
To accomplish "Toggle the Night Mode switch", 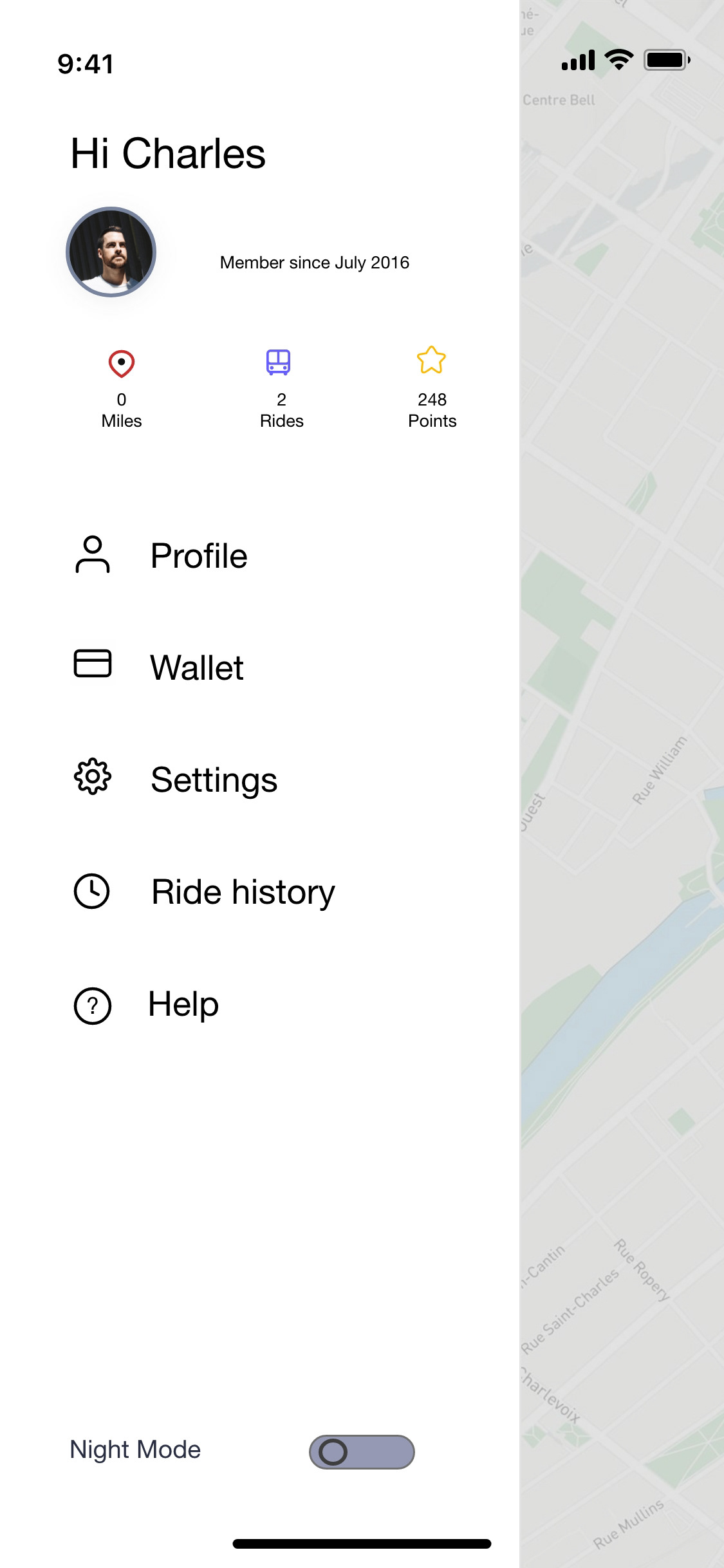I will [362, 1452].
